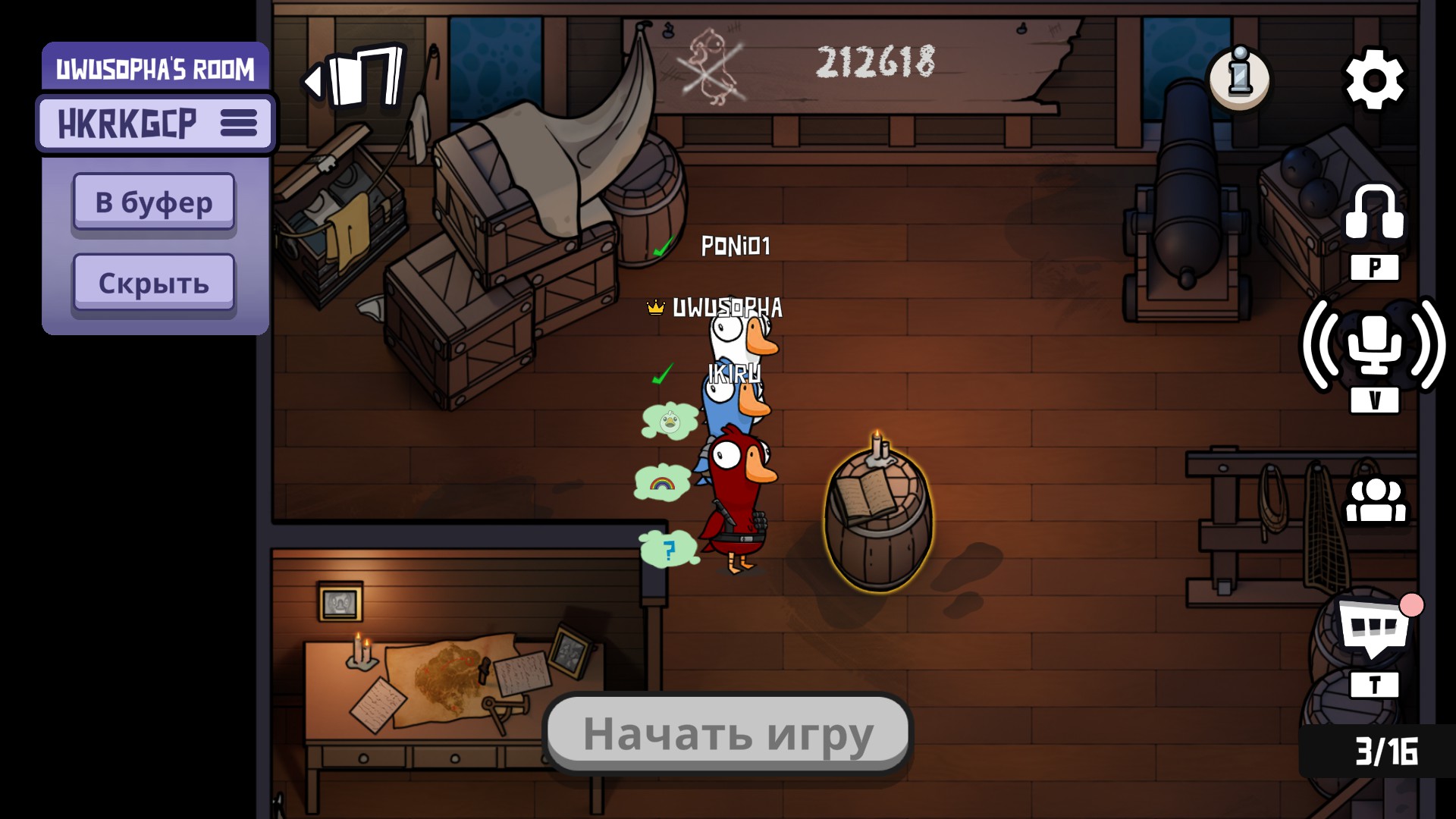Open the players list icon
This screenshot has width=1456, height=819.
pyautogui.click(x=1376, y=501)
